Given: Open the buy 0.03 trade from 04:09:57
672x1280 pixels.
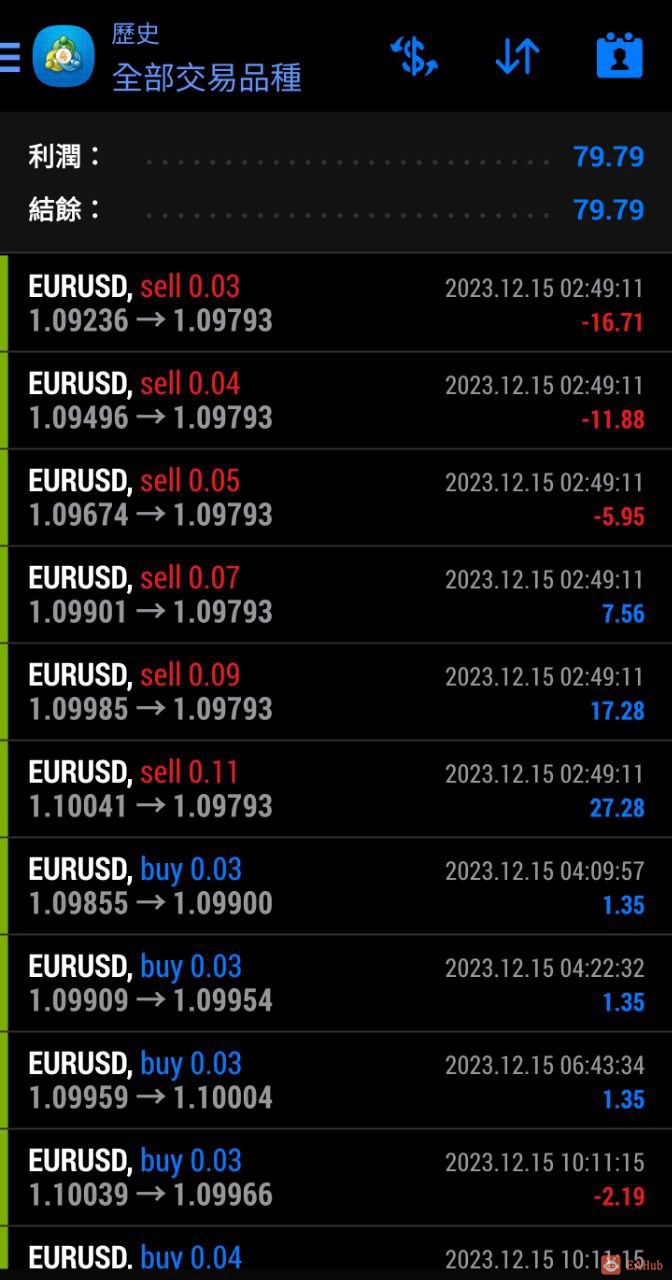Looking at the screenshot, I should click(336, 885).
